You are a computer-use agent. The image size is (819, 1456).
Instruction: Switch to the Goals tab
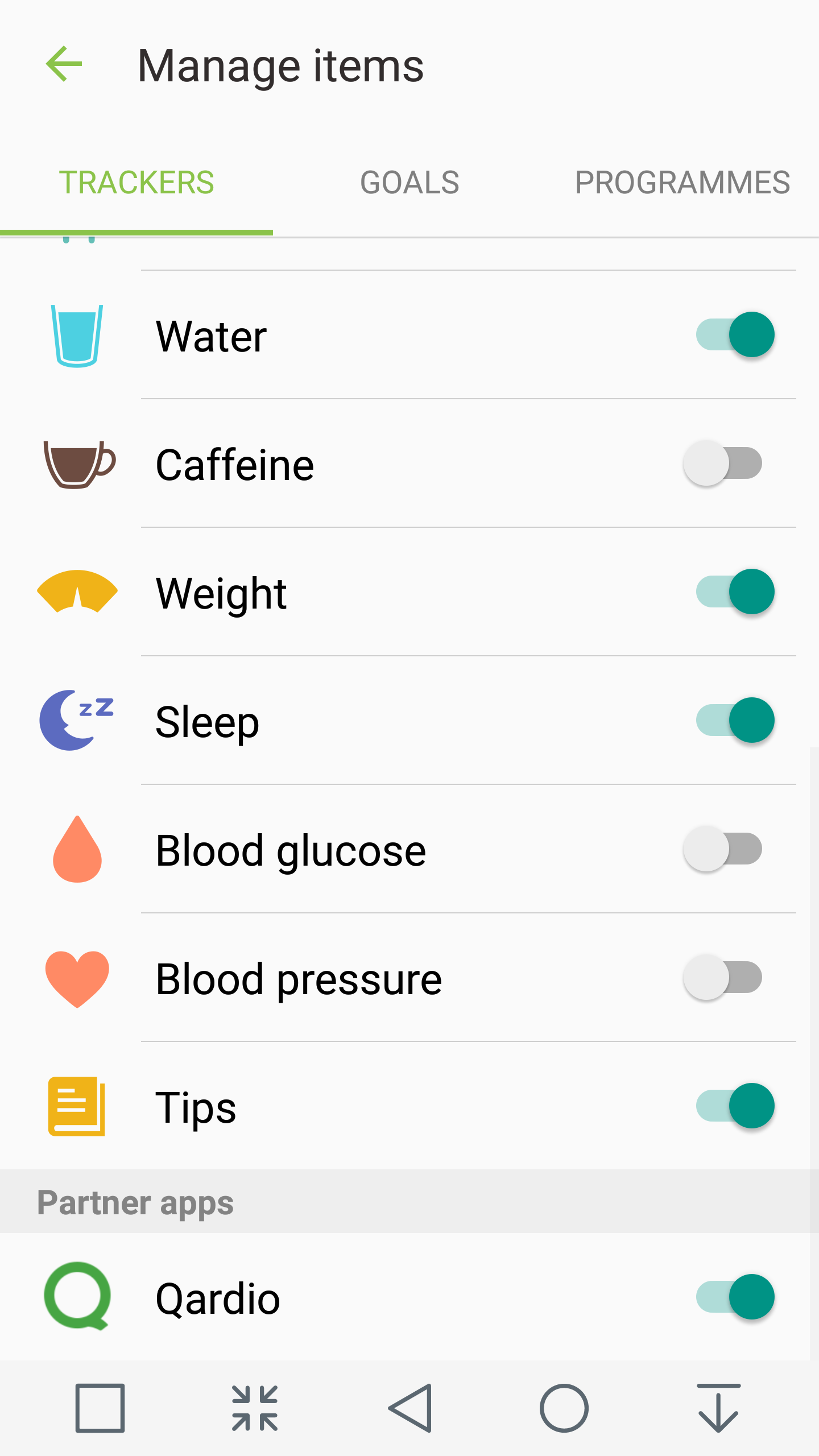[409, 183]
